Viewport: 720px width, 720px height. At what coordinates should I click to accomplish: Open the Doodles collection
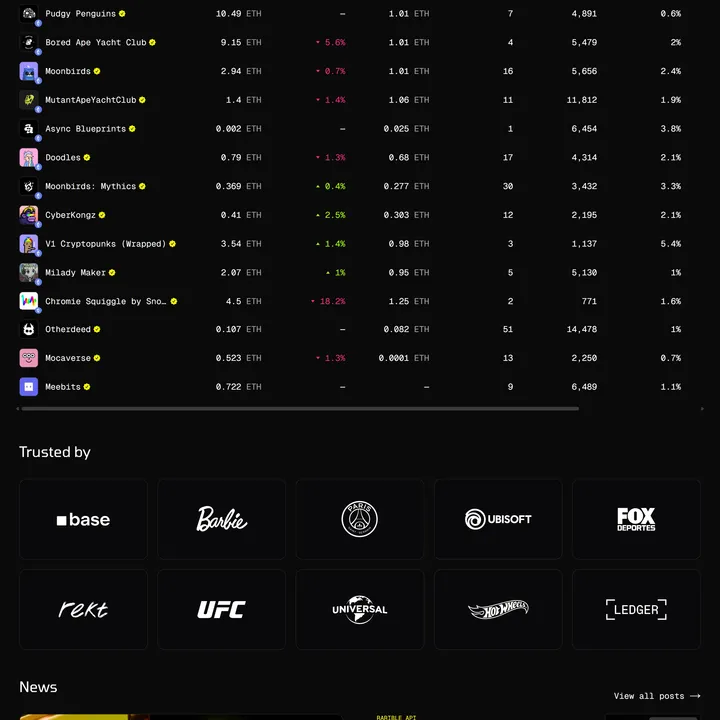(64, 158)
